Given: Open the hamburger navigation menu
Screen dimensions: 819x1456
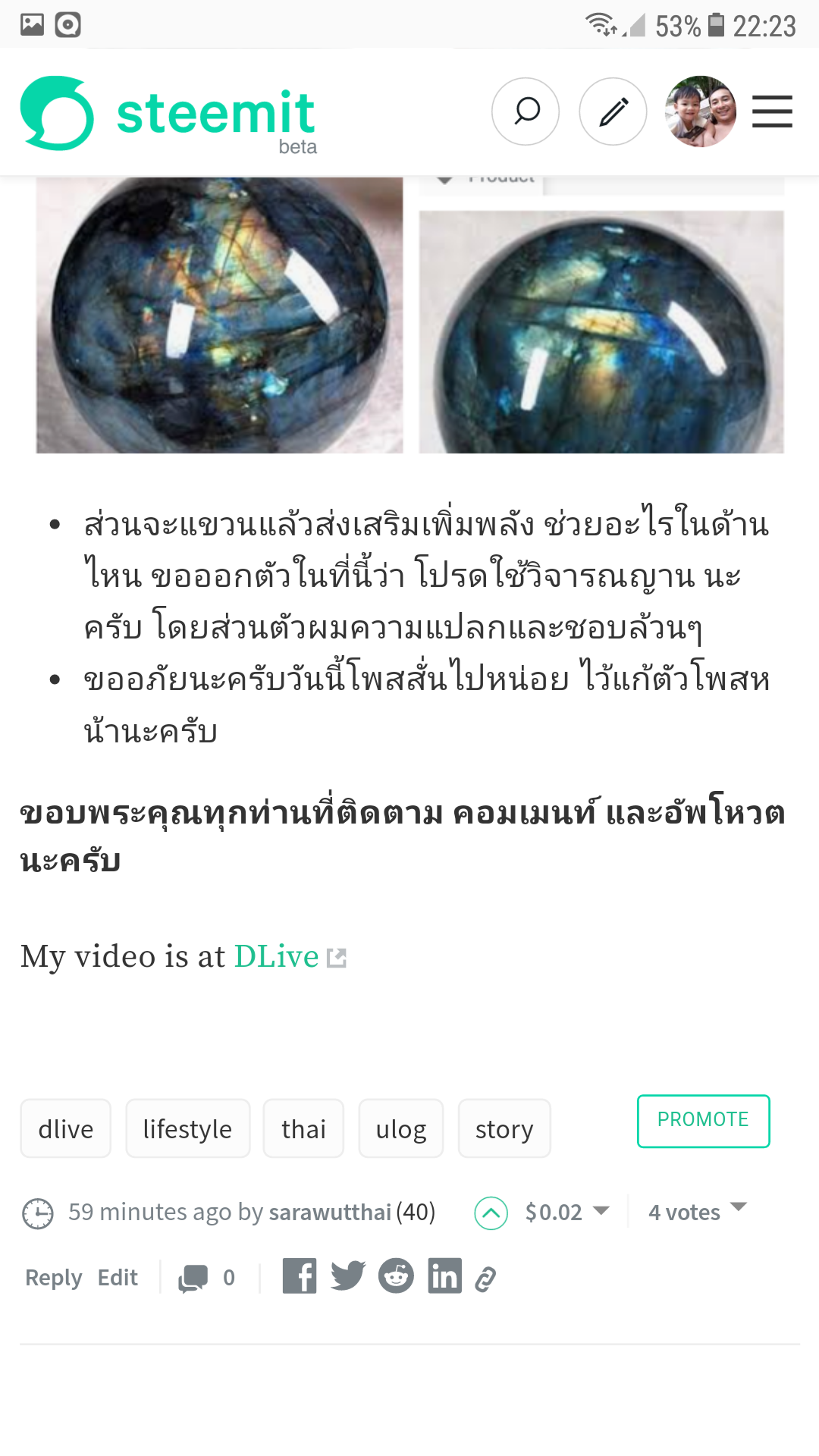Looking at the screenshot, I should click(772, 111).
